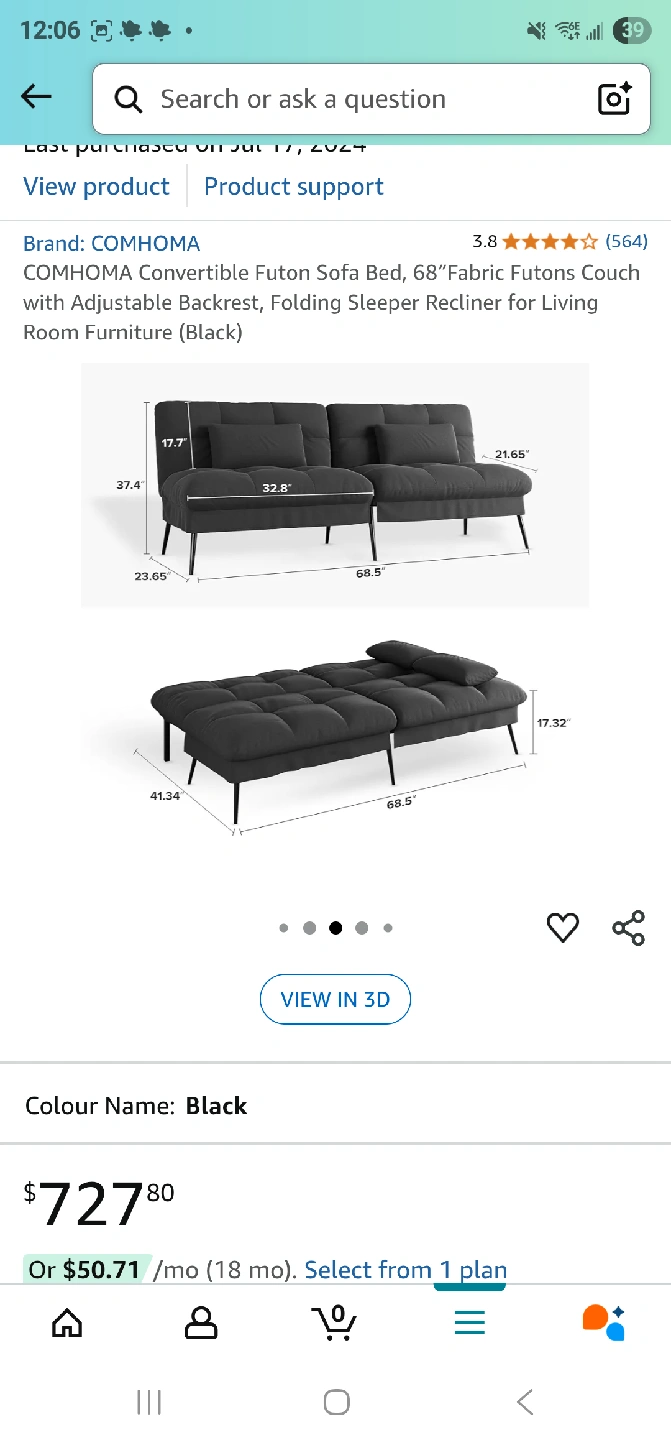
Task: Open camera search in the search bar
Action: (614, 99)
